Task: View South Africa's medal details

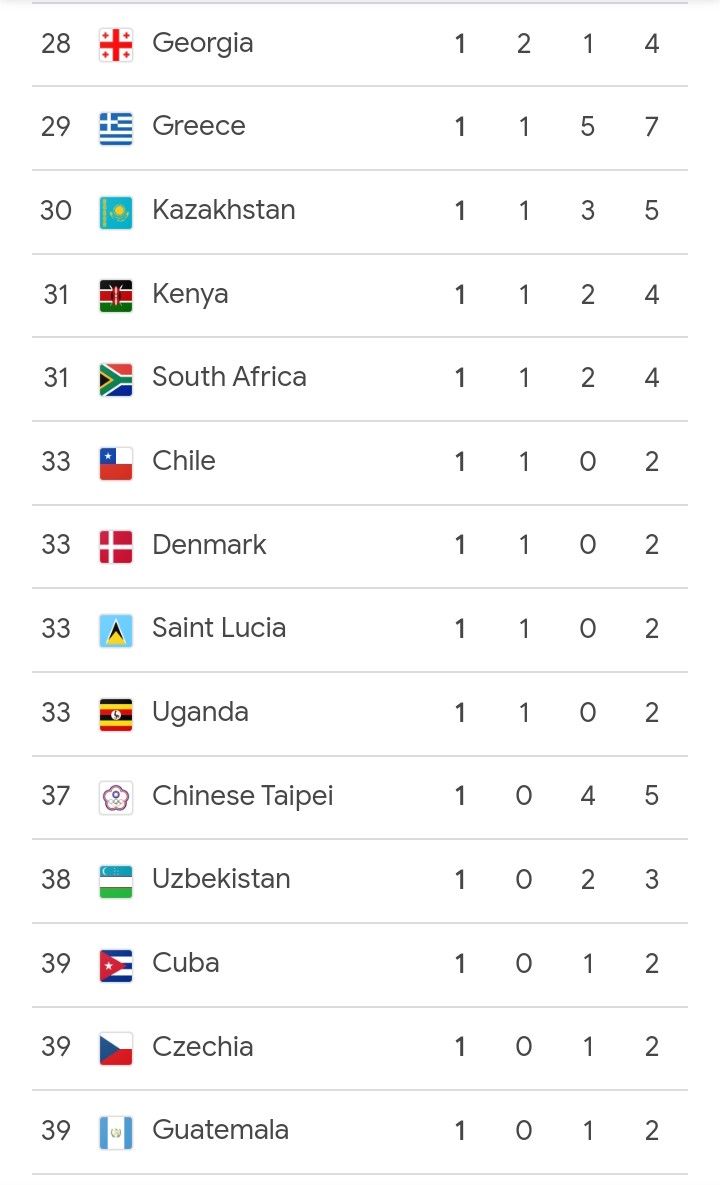Action: coord(360,378)
